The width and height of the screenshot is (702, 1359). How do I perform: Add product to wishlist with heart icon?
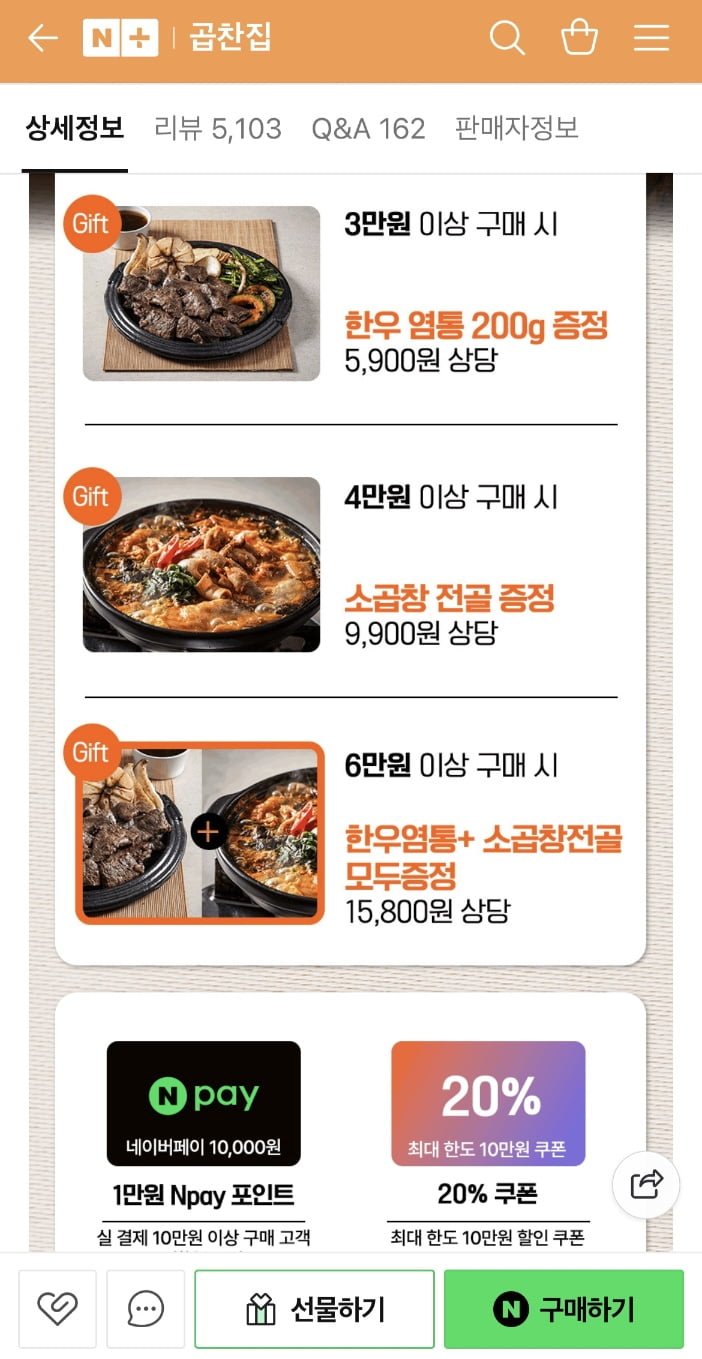pos(58,1308)
